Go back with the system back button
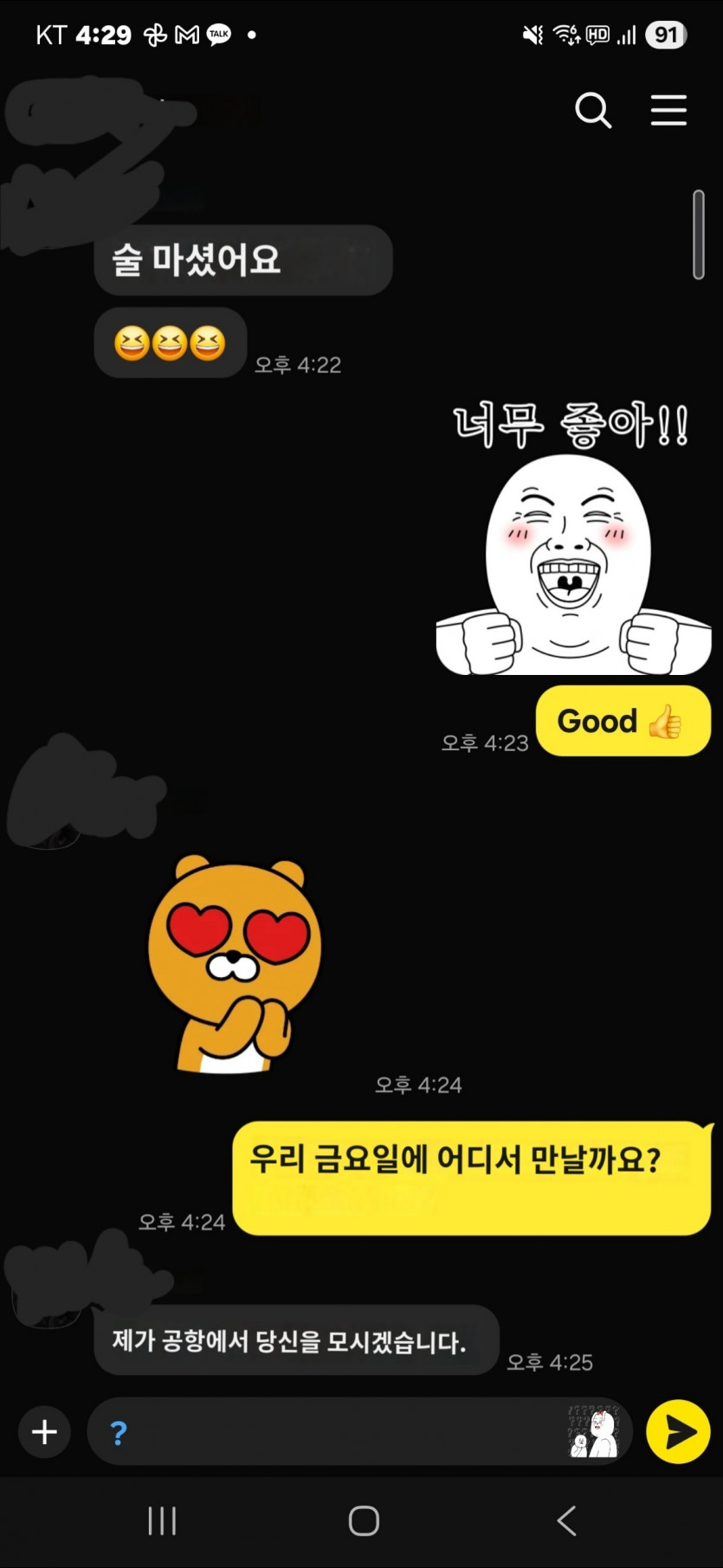 click(x=567, y=1520)
